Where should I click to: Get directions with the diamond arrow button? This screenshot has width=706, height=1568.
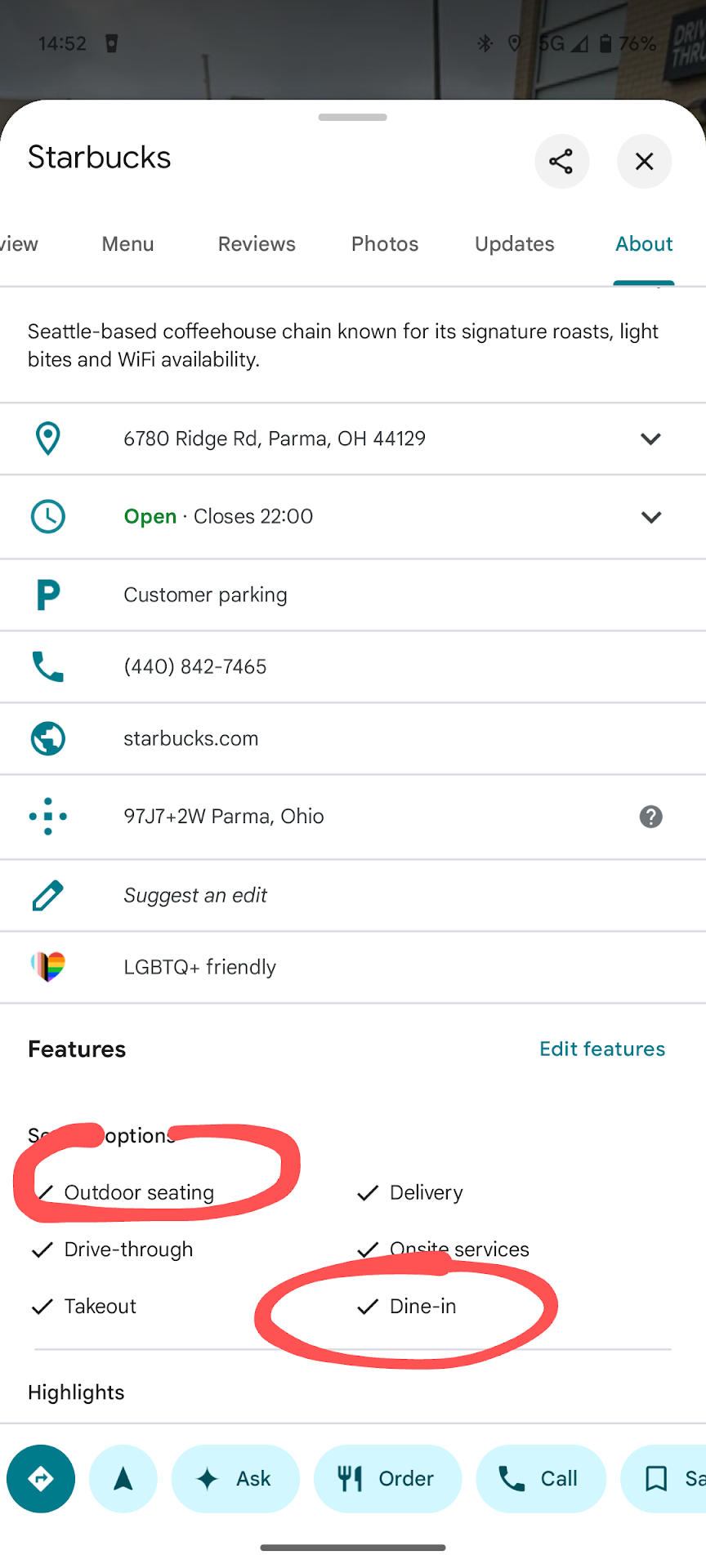pos(41,1478)
